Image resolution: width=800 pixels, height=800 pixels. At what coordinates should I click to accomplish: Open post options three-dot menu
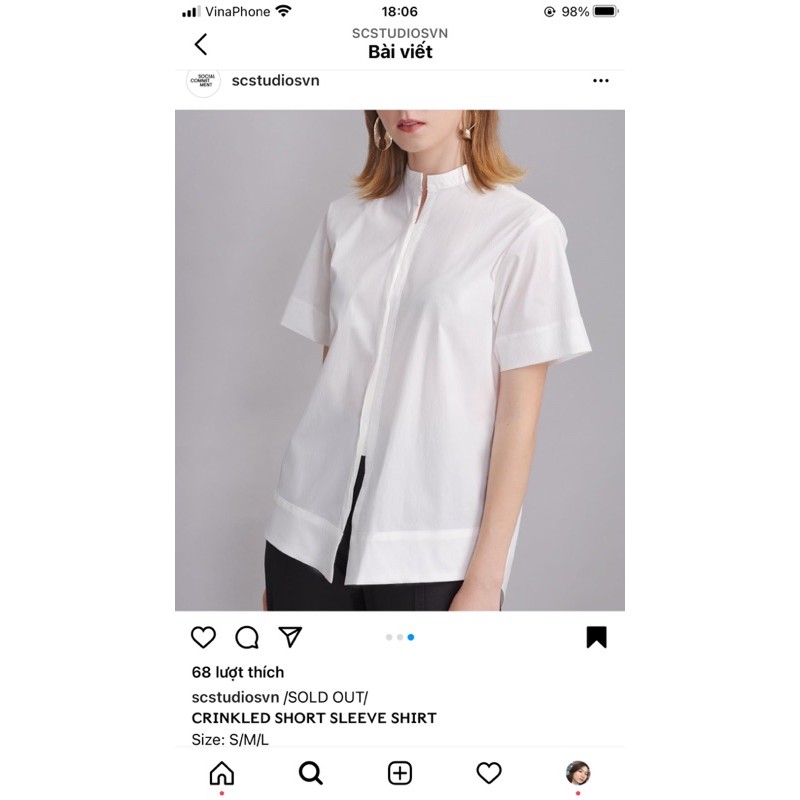pos(600,81)
